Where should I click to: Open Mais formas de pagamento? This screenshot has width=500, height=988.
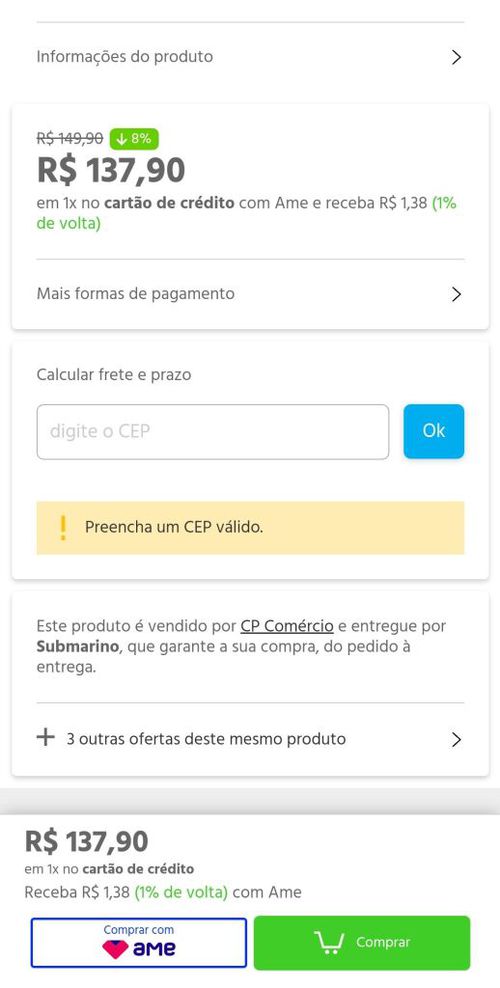coord(250,294)
